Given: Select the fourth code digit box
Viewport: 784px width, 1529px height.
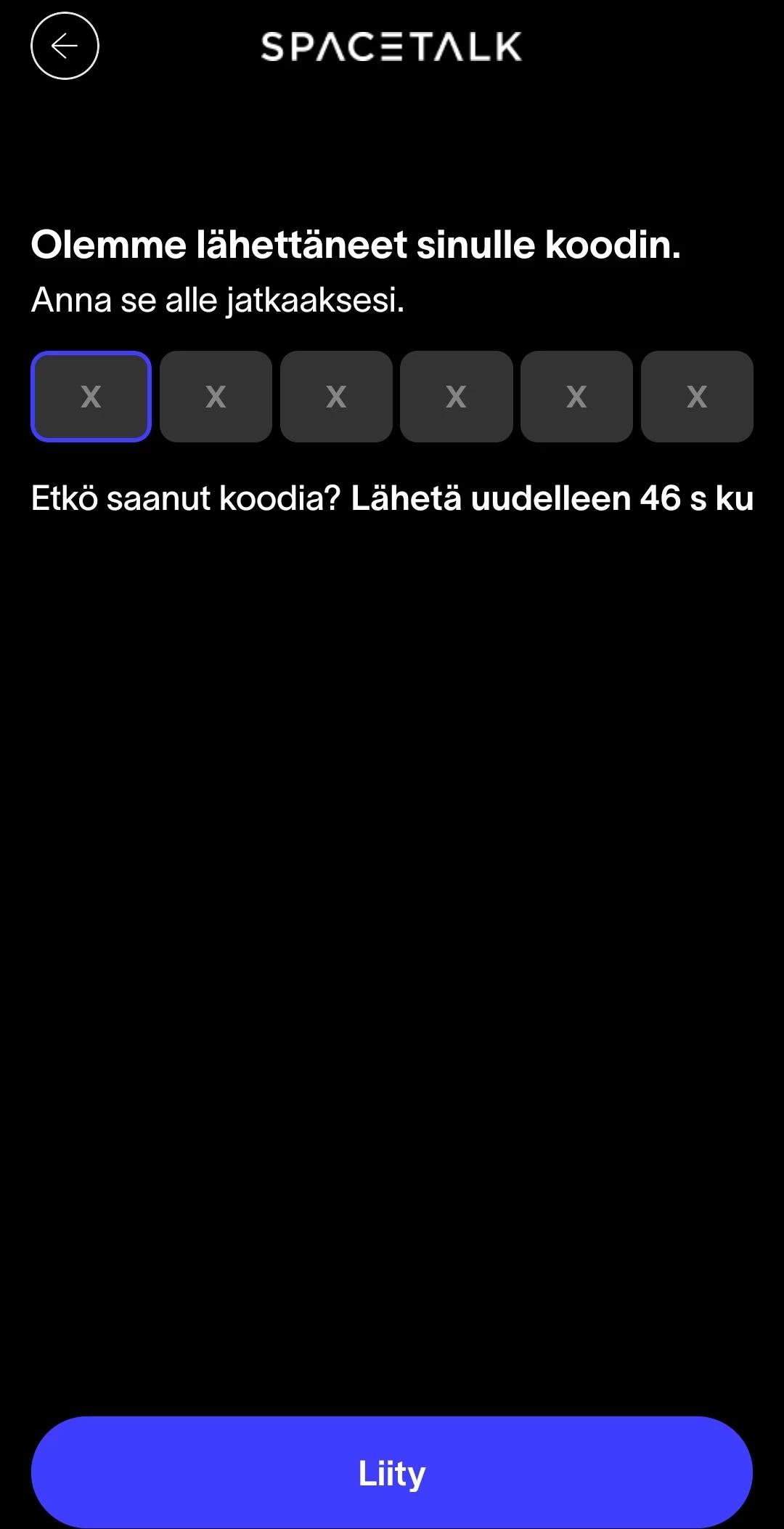Looking at the screenshot, I should pos(456,397).
